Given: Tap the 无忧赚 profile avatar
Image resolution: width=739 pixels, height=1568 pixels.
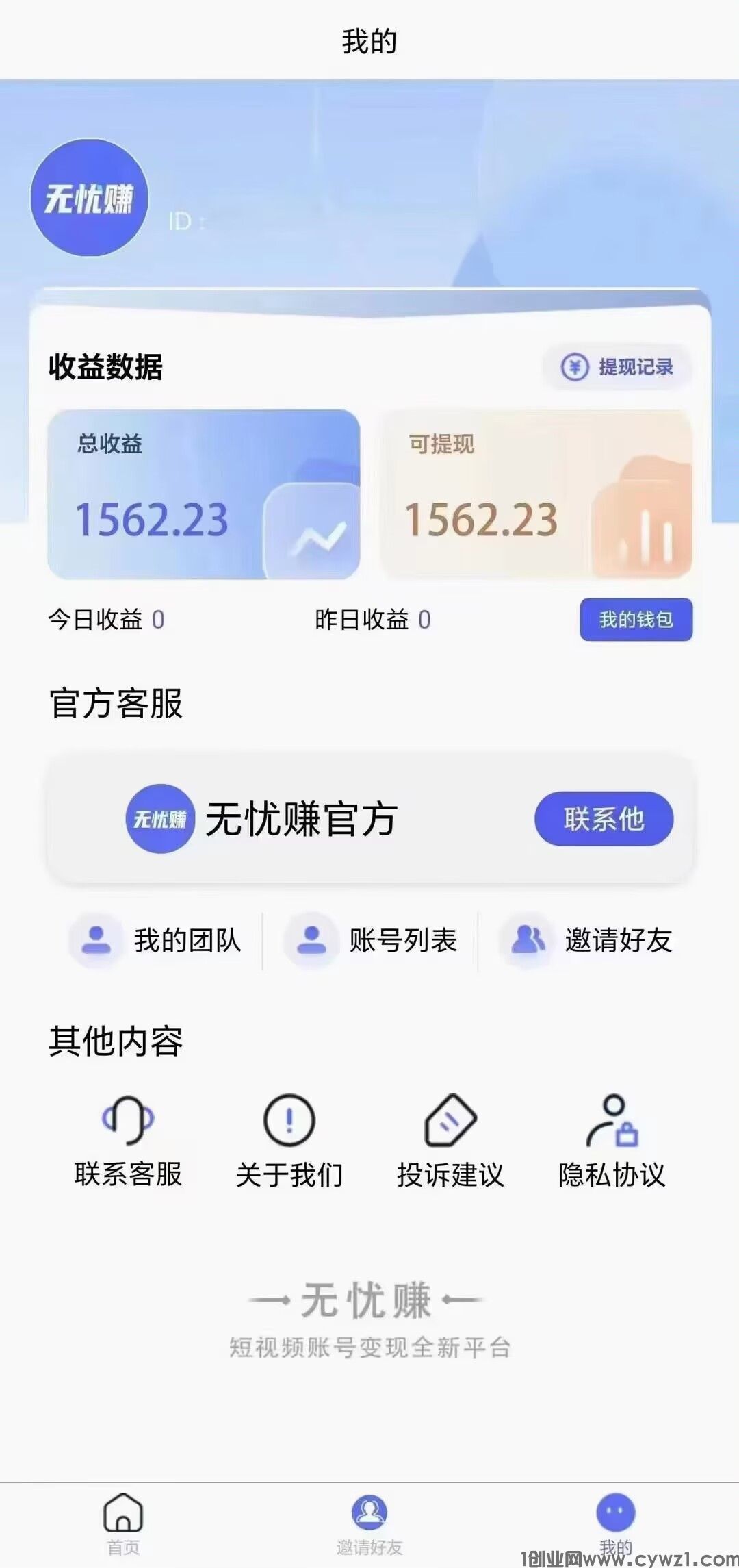Looking at the screenshot, I should pos(89,198).
